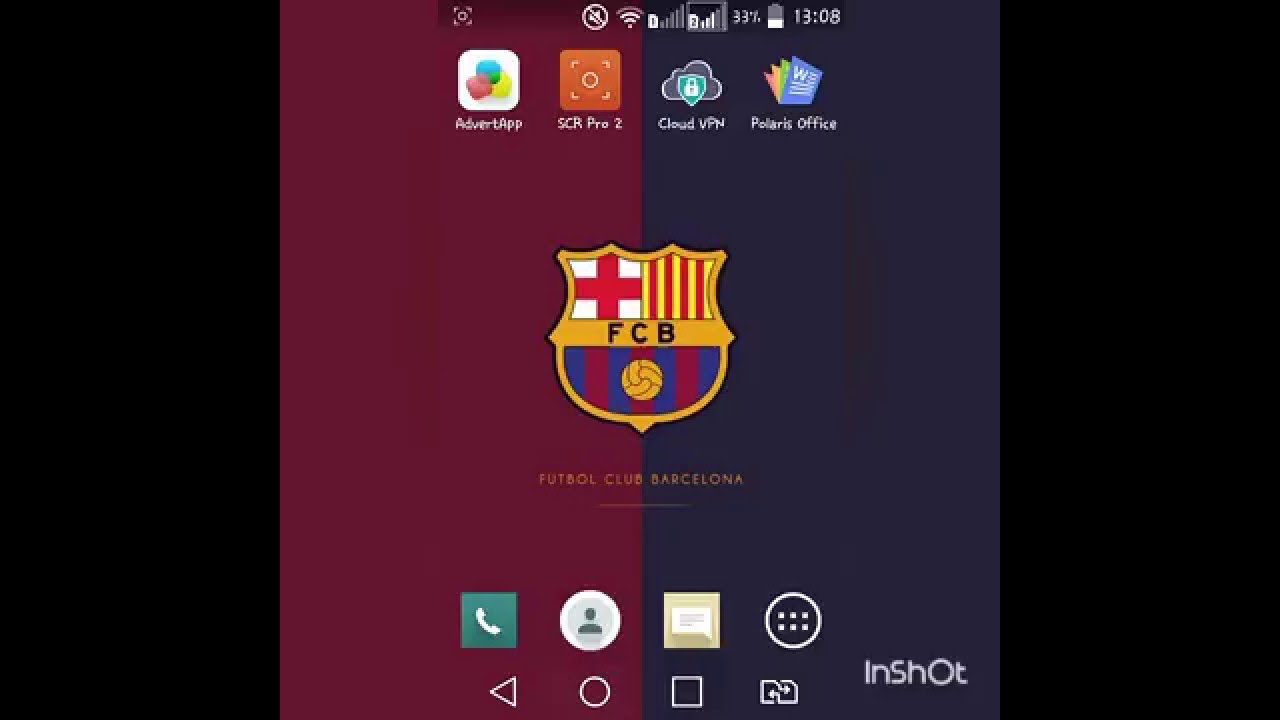Launch SCR Pro 2 screen recorder
This screenshot has width=1280, height=720.
pyautogui.click(x=590, y=81)
